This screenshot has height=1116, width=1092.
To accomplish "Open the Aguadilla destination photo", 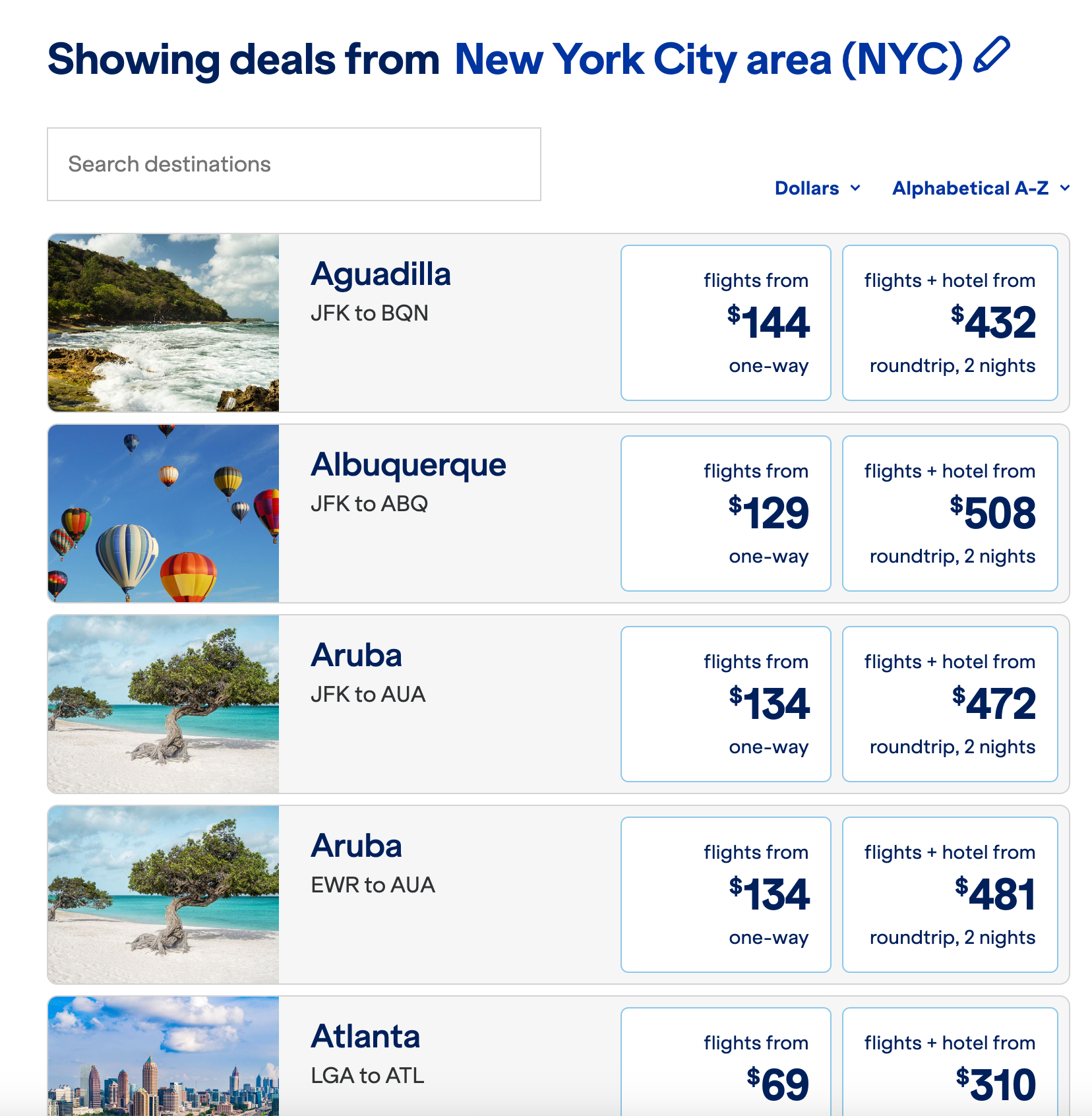I will [164, 323].
